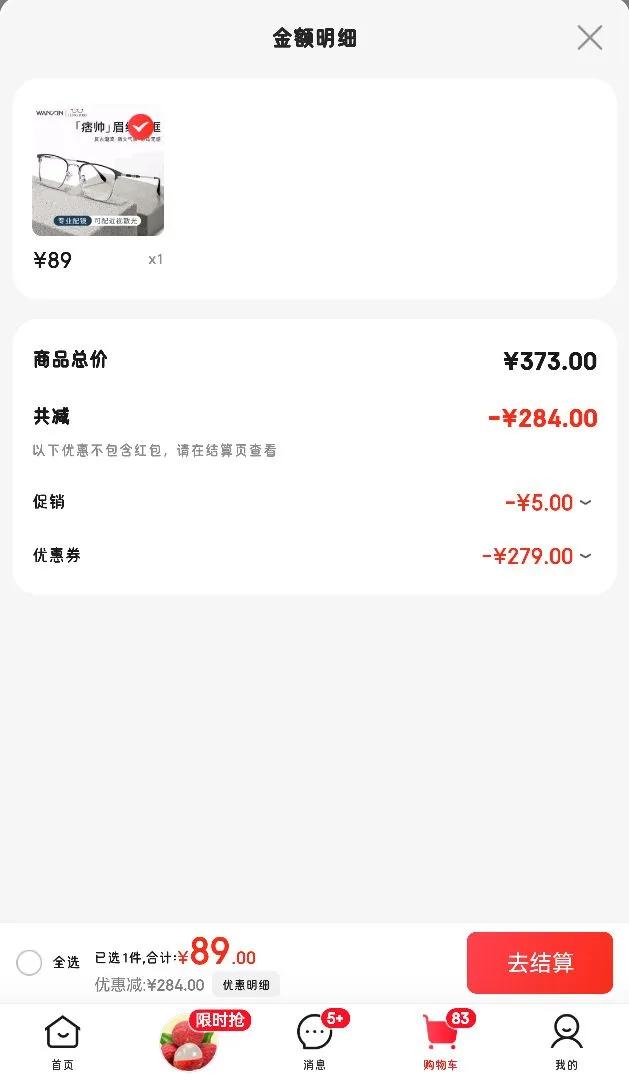629x1085 pixels.
Task: Go to the 首页 home tab
Action: (x=62, y=1040)
